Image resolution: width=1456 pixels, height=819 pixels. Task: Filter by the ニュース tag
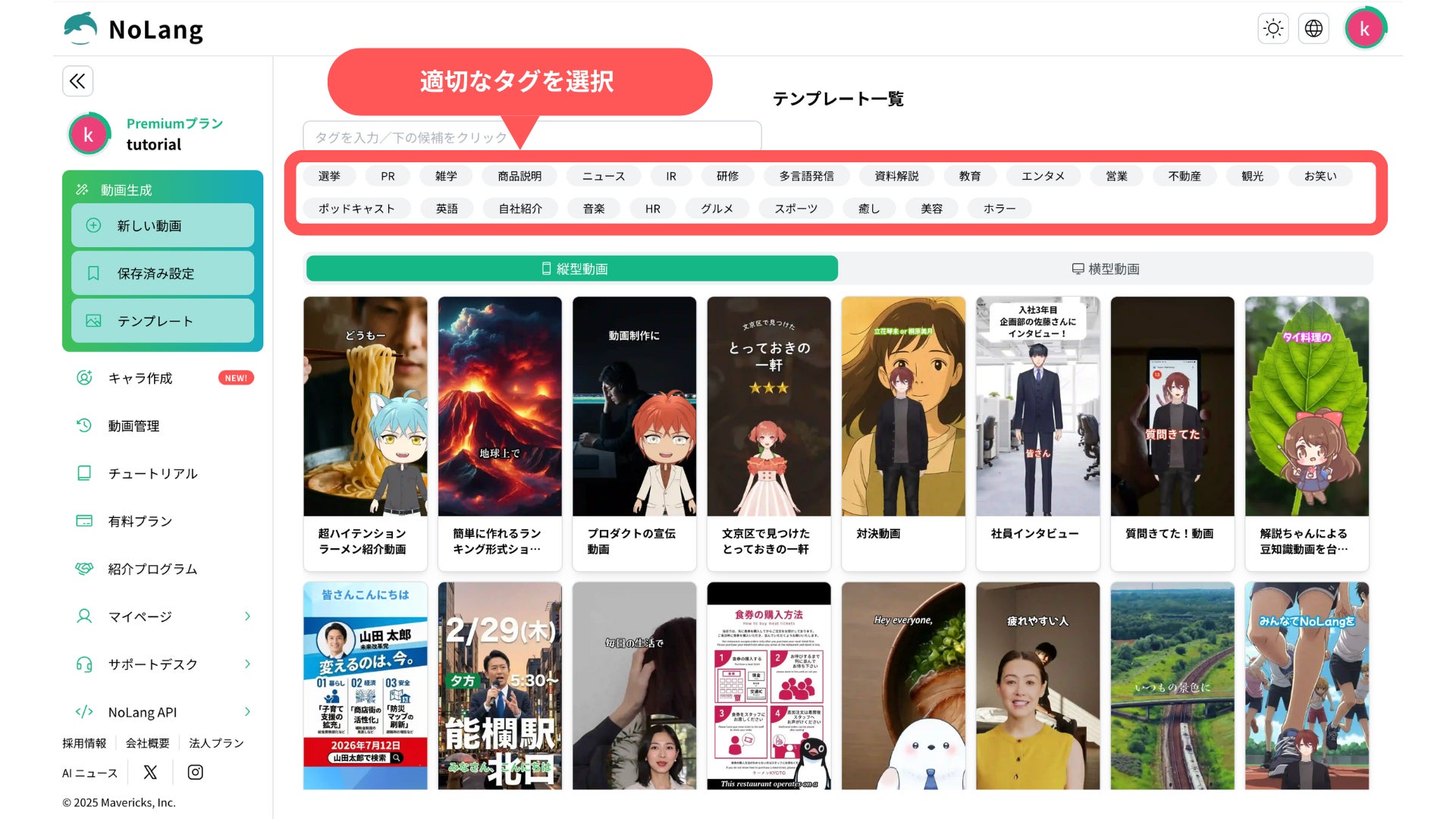604,176
